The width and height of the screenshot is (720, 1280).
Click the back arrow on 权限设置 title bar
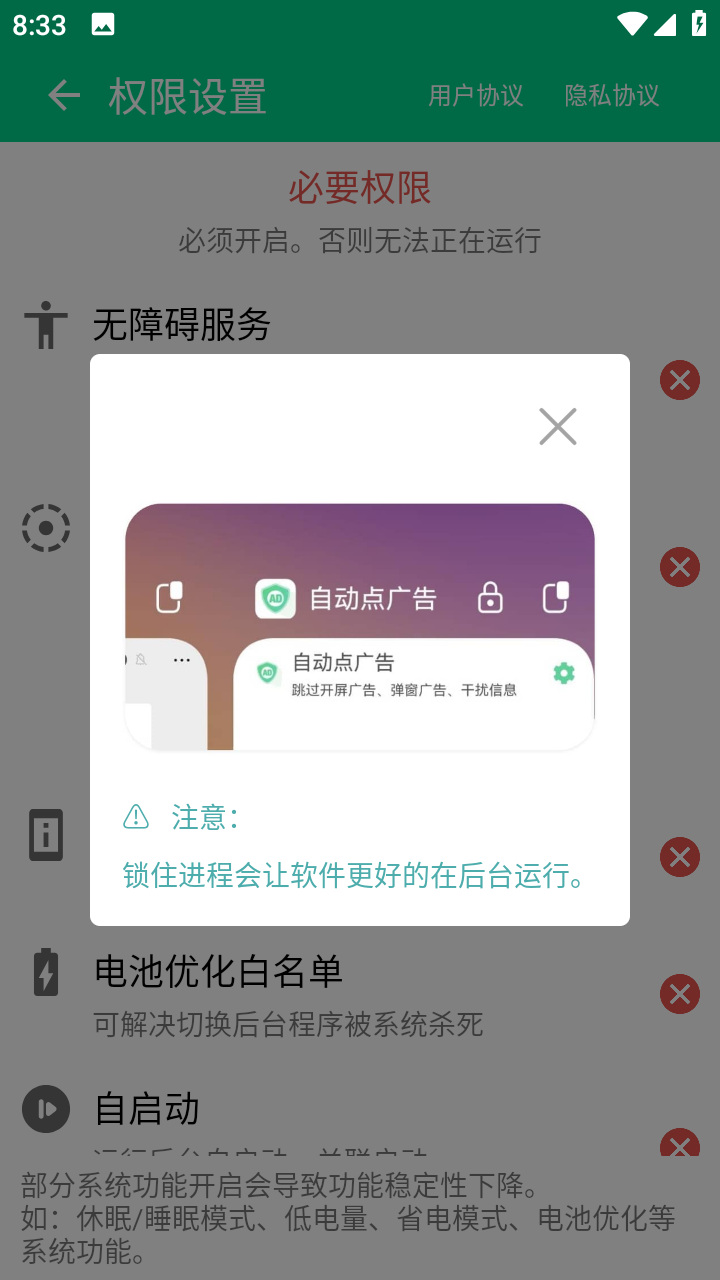tap(62, 94)
